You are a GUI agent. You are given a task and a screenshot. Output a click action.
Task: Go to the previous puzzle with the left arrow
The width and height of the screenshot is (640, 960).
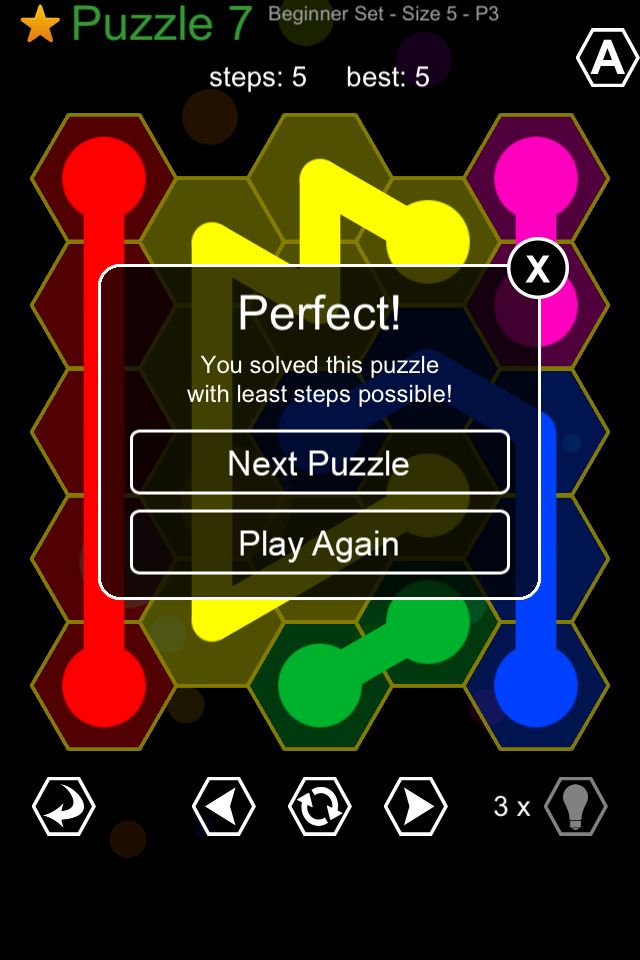pos(223,806)
